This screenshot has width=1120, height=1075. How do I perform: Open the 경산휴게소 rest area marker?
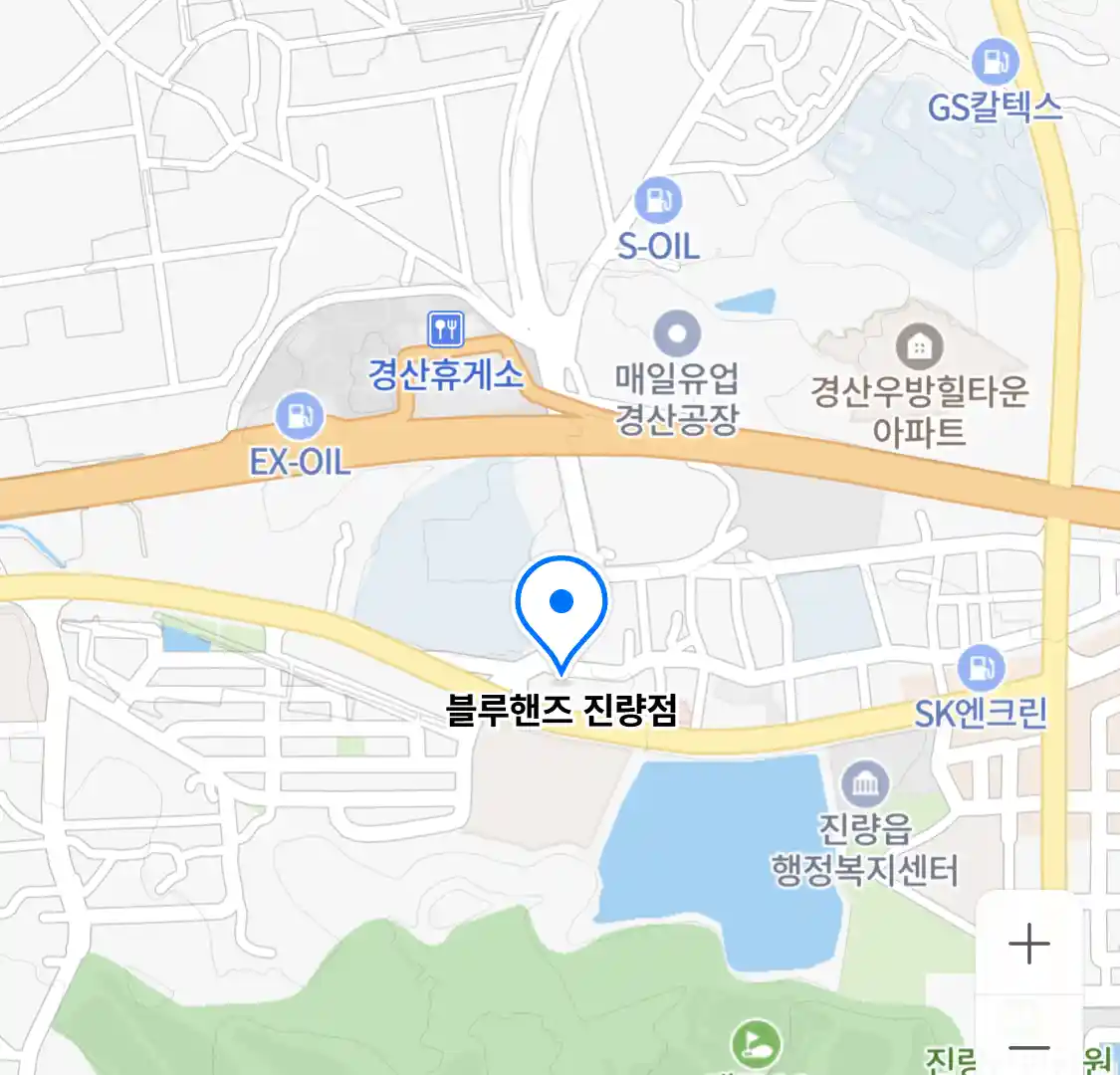pyautogui.click(x=445, y=329)
